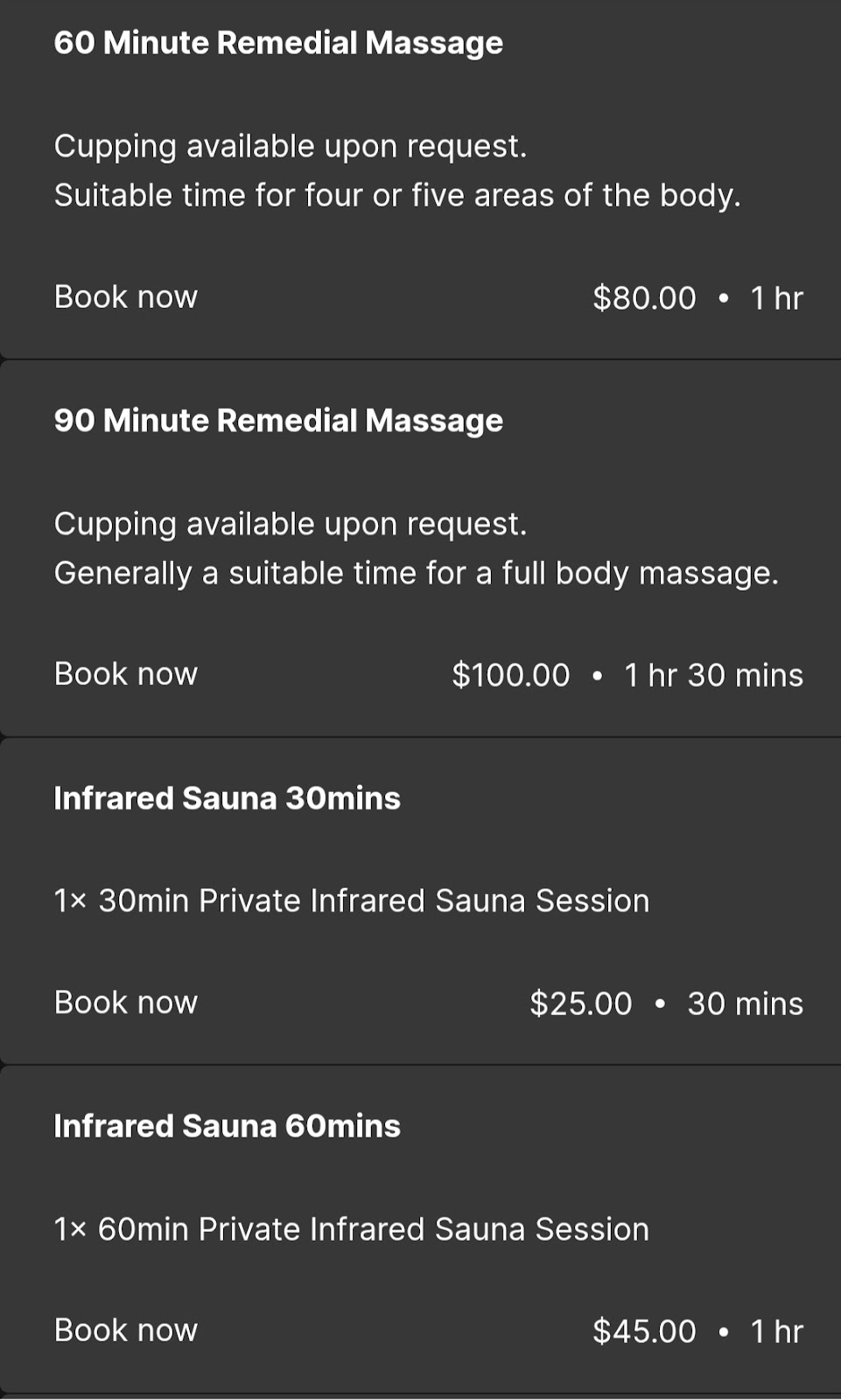Click the 30min Private Infrared Sauna Session description
Image resolution: width=841 pixels, height=1400 pixels.
pyautogui.click(x=351, y=899)
